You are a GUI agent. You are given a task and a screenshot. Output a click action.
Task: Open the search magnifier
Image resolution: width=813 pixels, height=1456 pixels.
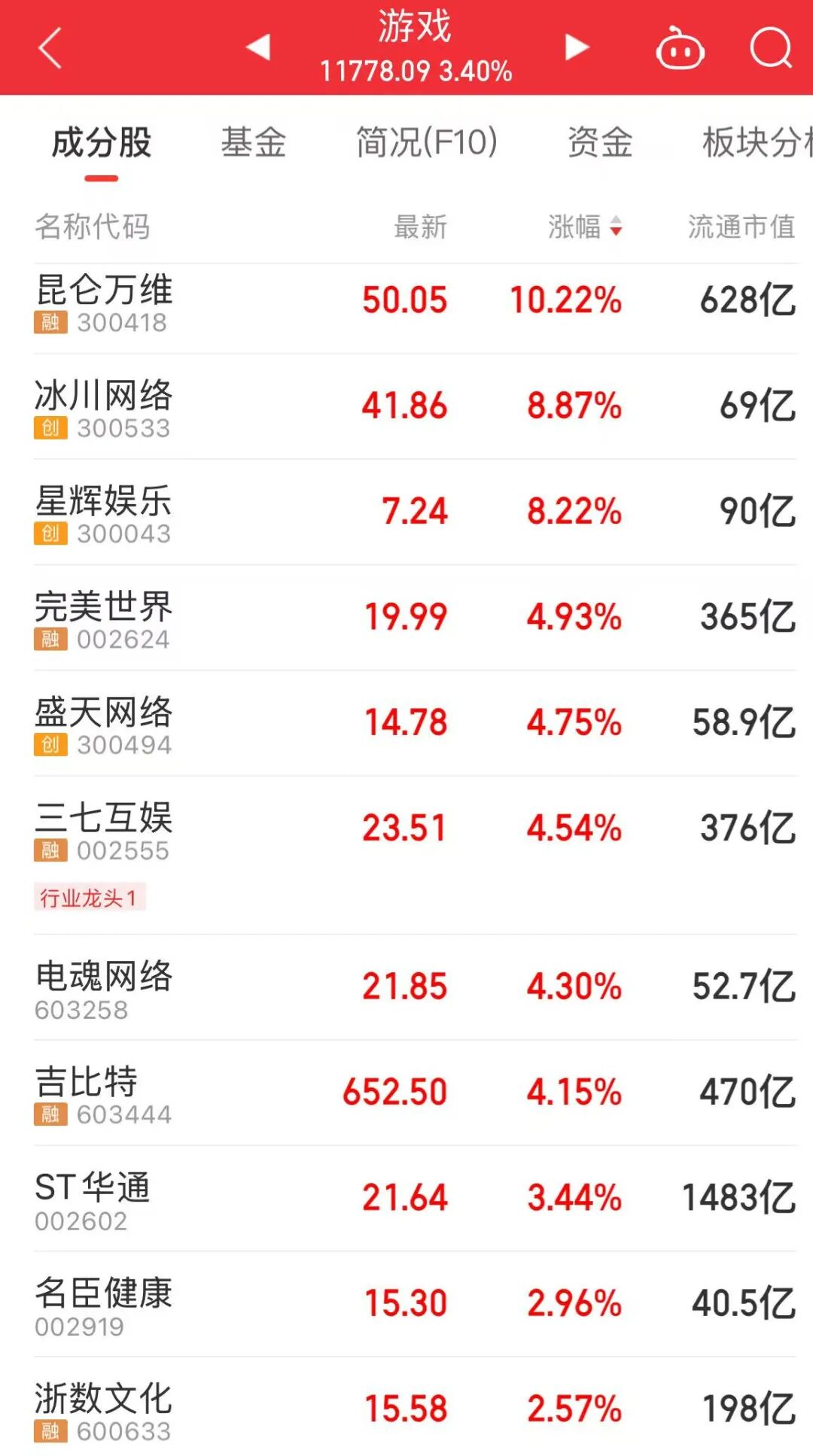point(771,49)
